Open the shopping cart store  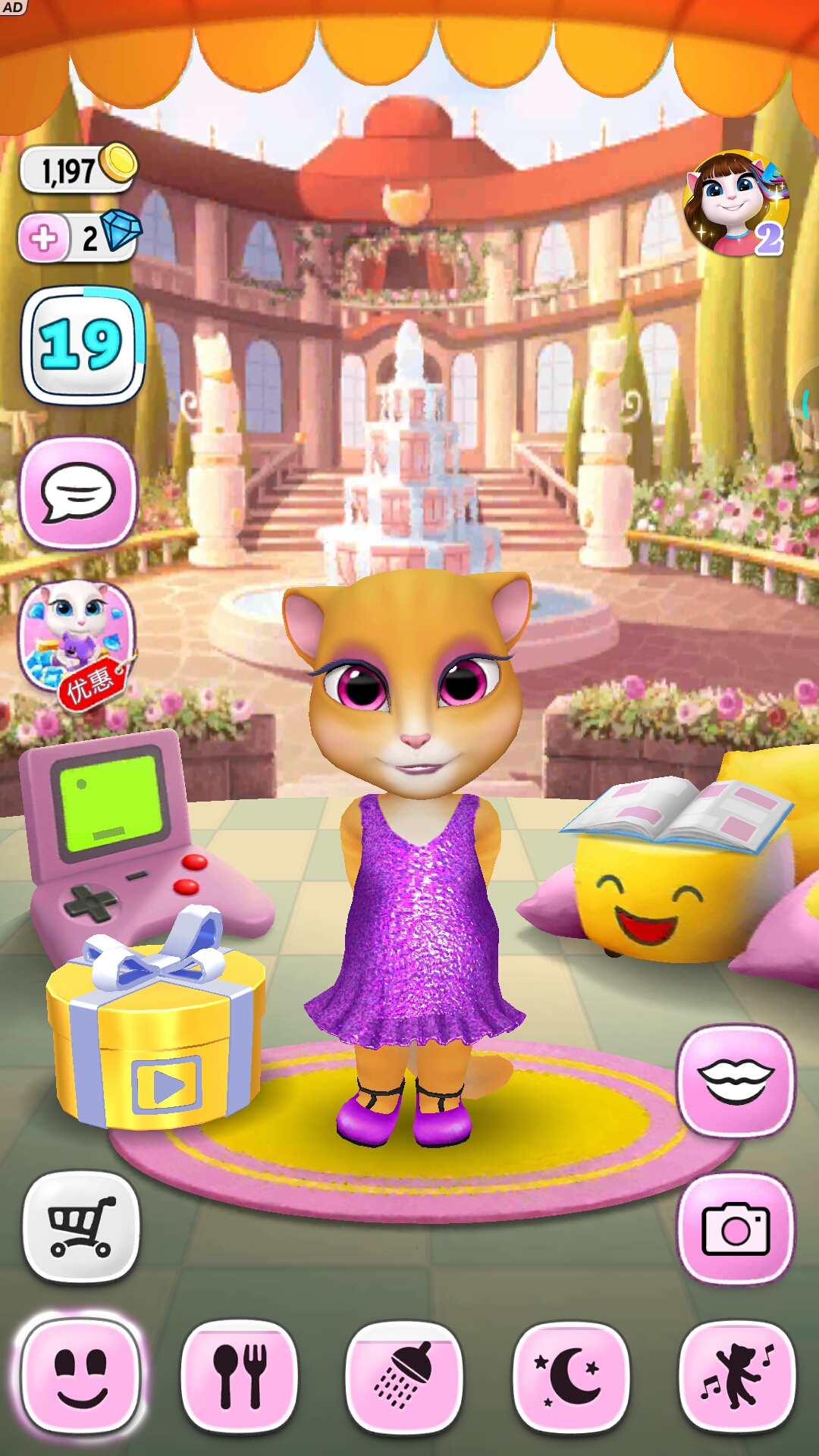pos(81,1227)
